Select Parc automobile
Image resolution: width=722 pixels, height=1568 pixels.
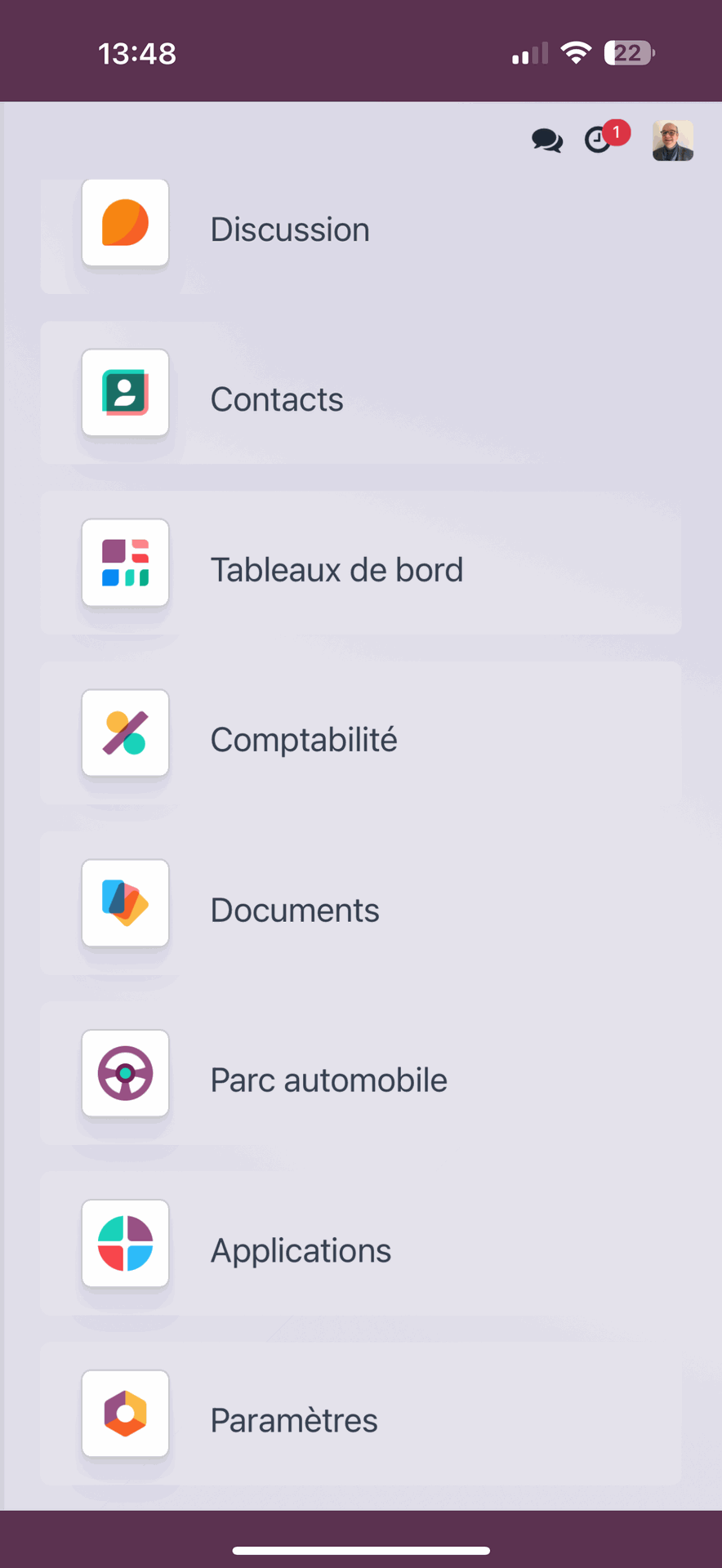[x=125, y=1073]
